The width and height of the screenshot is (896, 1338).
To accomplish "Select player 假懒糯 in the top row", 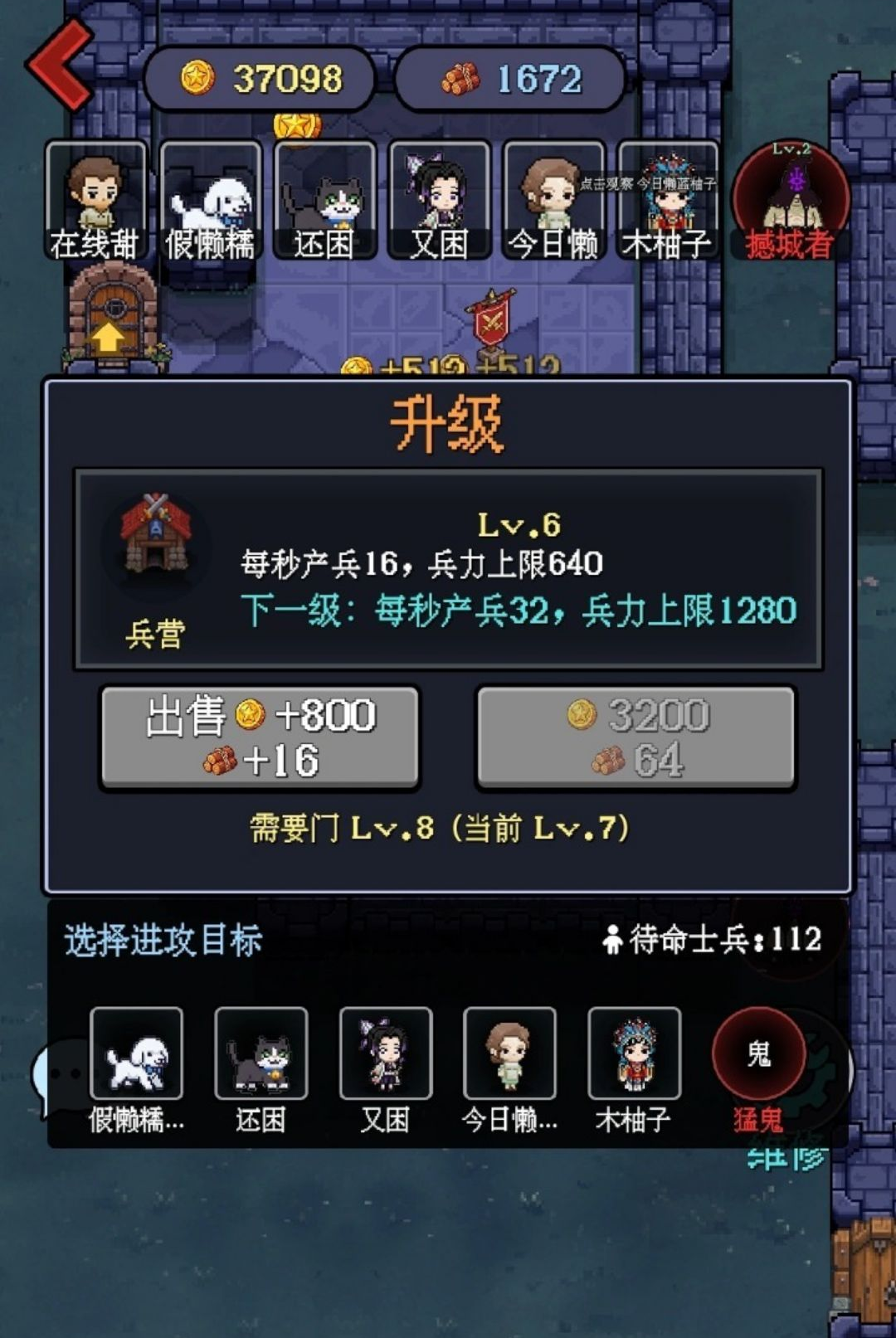I will (x=210, y=200).
